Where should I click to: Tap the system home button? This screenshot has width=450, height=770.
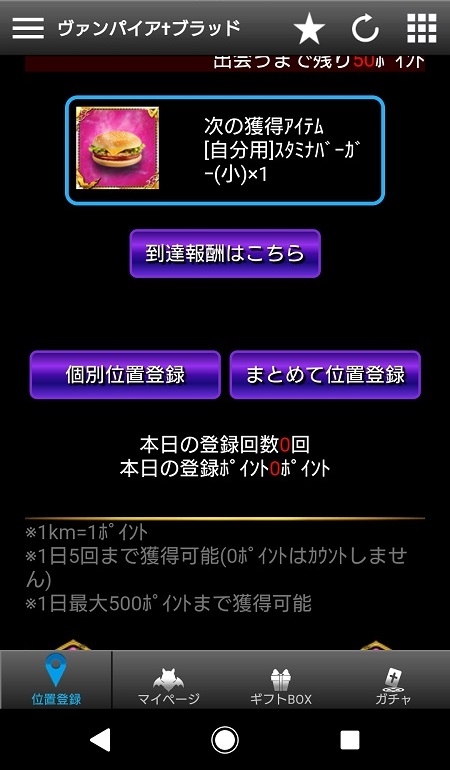point(225,740)
